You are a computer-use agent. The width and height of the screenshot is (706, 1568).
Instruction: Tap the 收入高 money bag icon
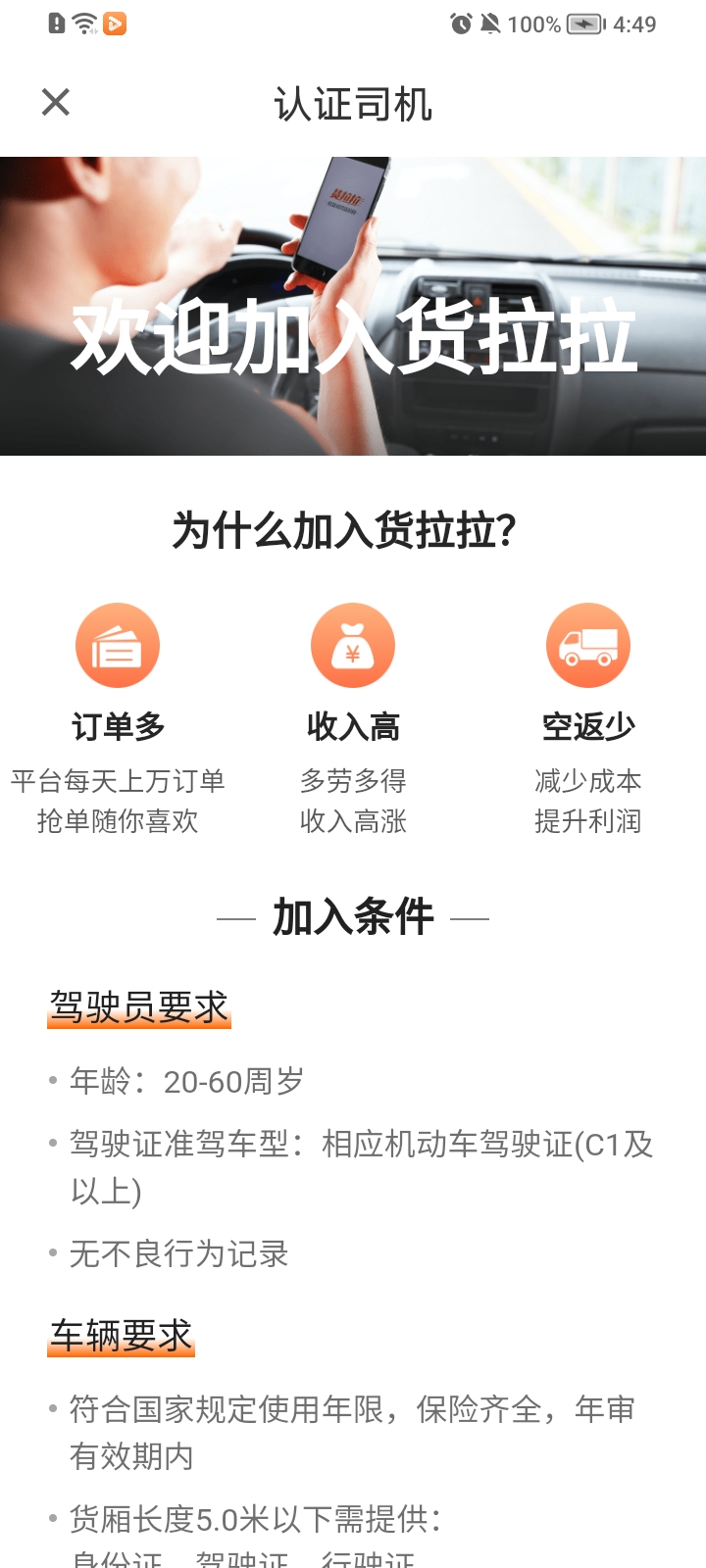coord(353,644)
